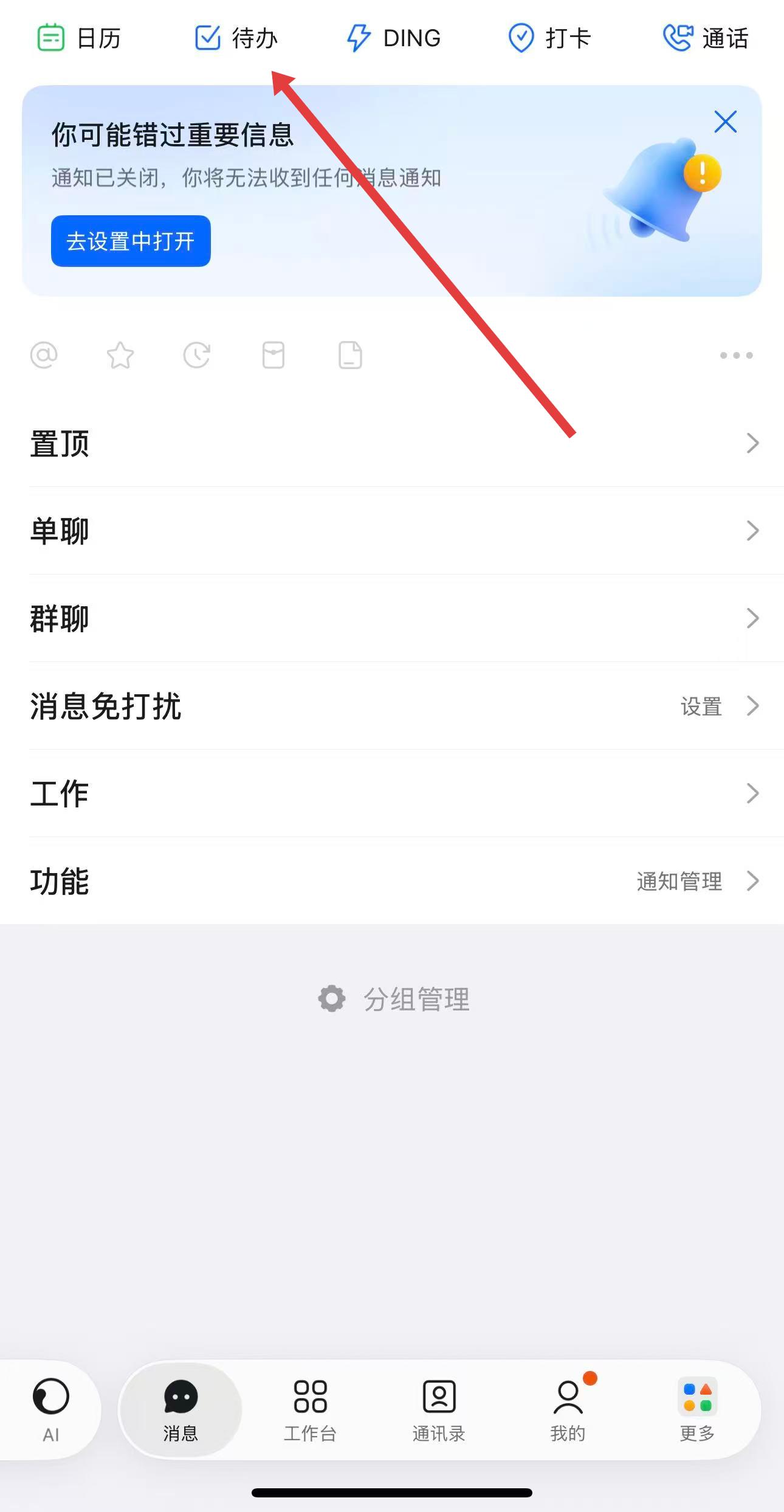
Task: Show starred messages filter
Action: (120, 355)
